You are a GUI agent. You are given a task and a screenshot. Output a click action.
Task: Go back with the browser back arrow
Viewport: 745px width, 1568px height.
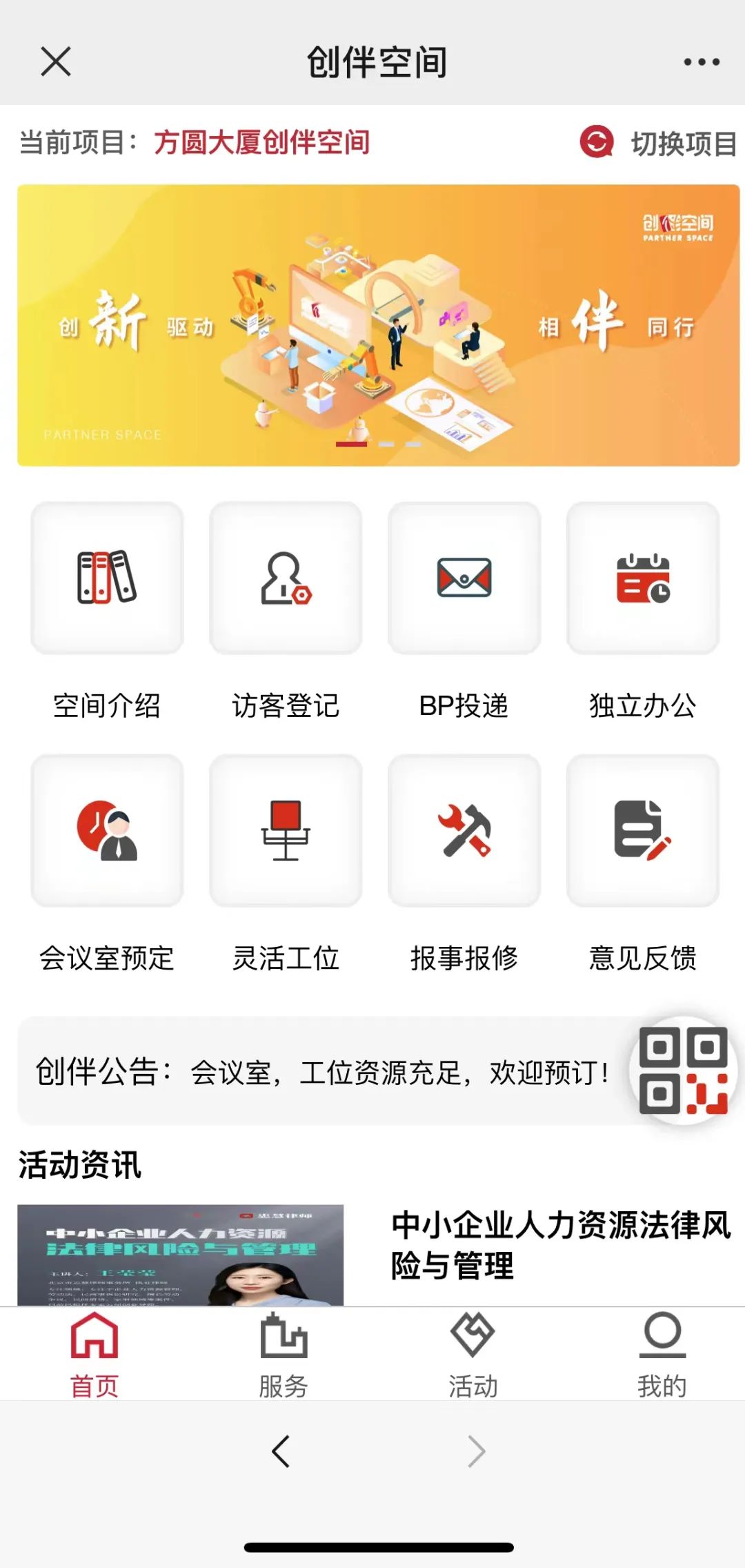[x=281, y=1451]
